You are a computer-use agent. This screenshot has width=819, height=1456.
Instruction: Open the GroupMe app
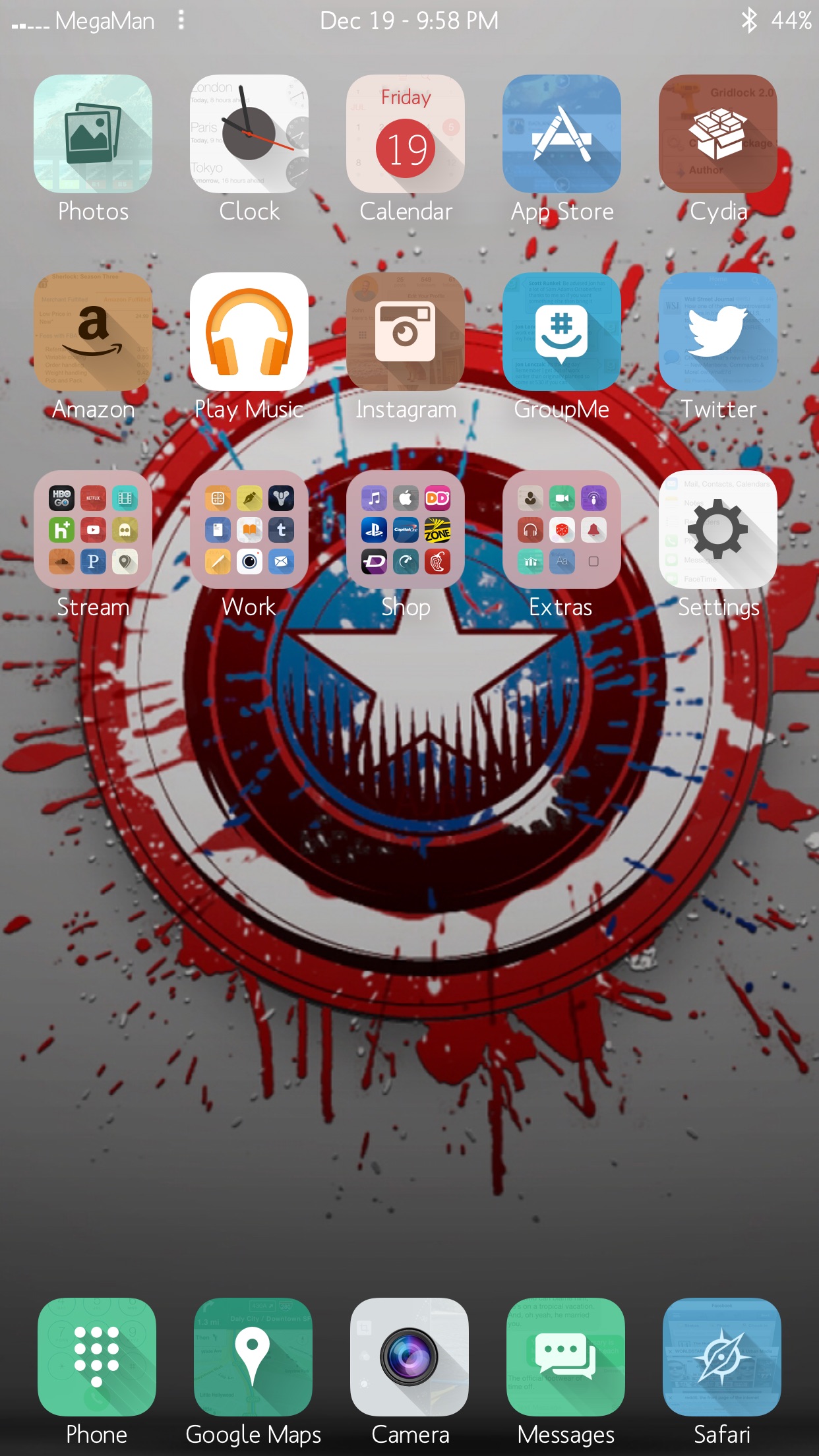(x=562, y=332)
